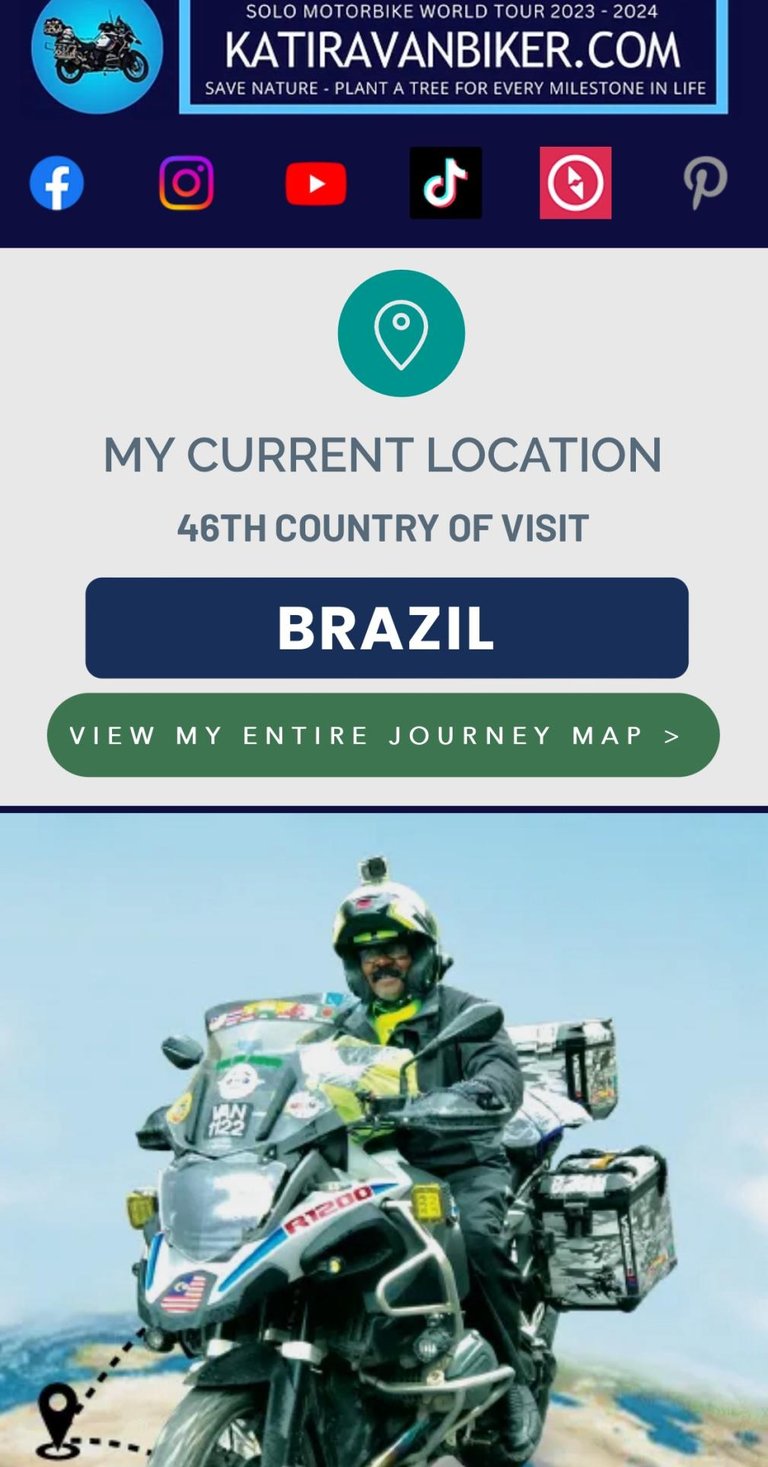View my entire journey map
This screenshot has height=1467, width=768.
point(383,736)
